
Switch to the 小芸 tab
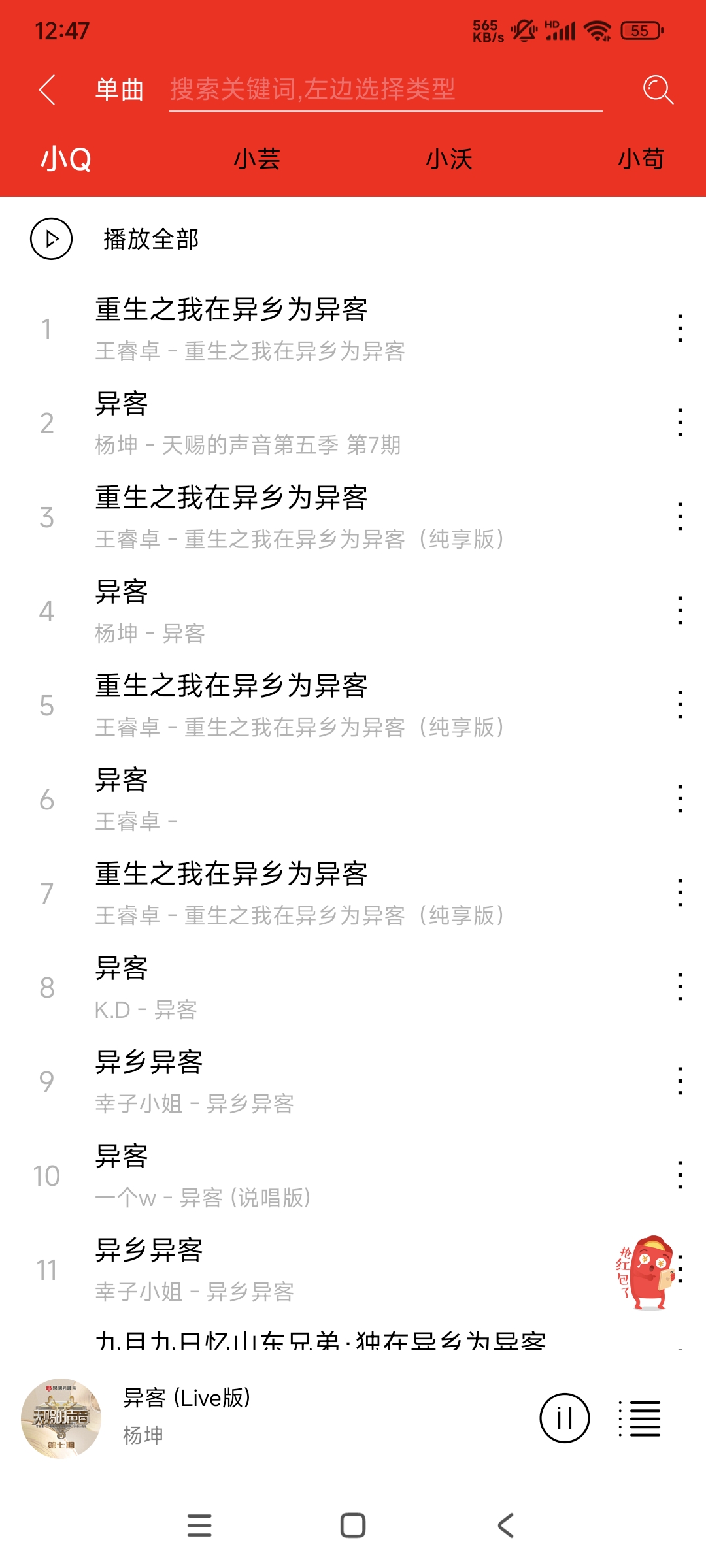click(257, 159)
